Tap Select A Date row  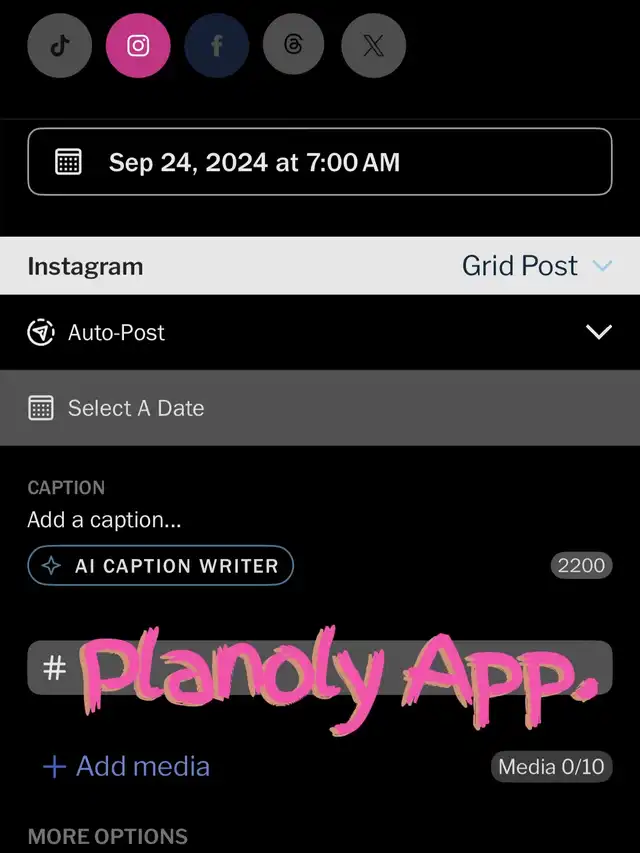click(319, 408)
